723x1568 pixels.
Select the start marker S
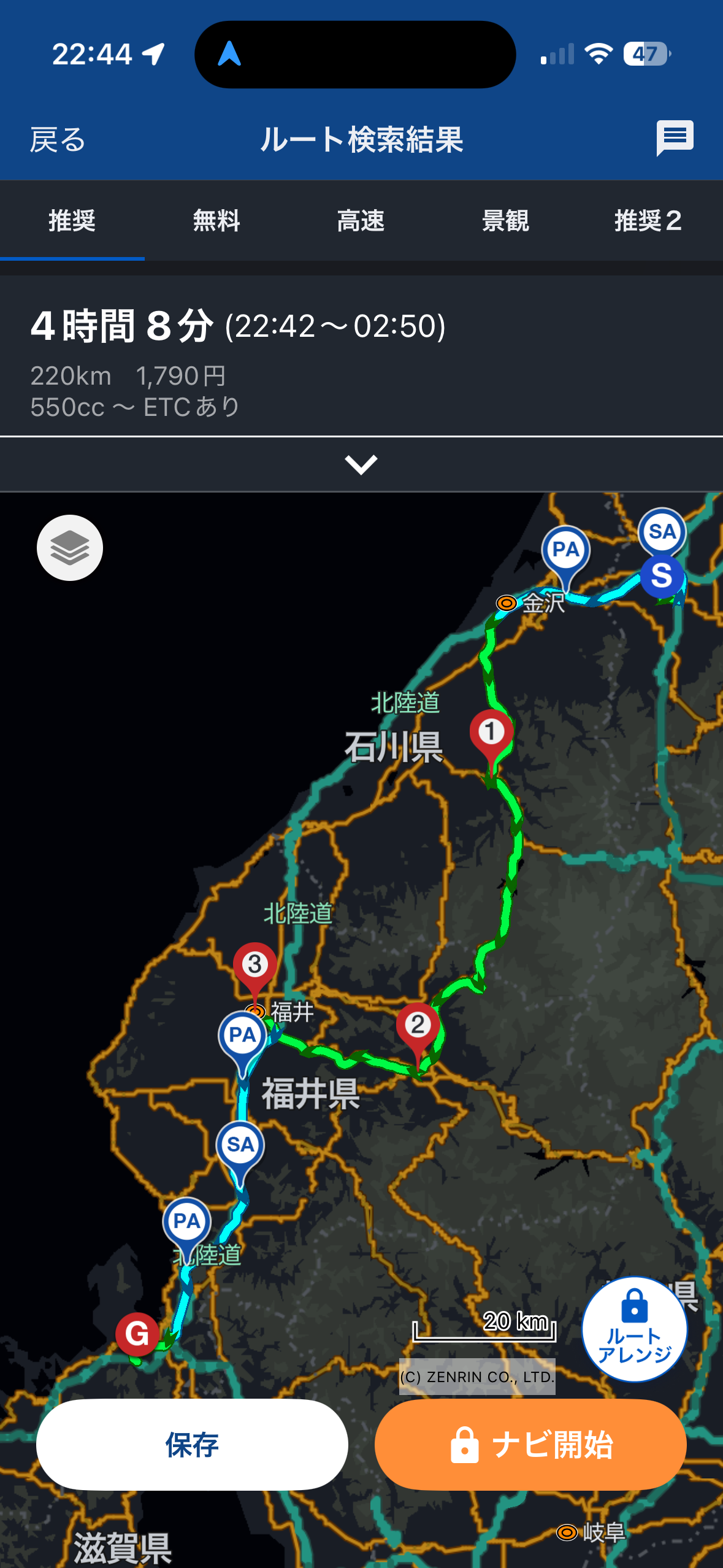point(662,576)
